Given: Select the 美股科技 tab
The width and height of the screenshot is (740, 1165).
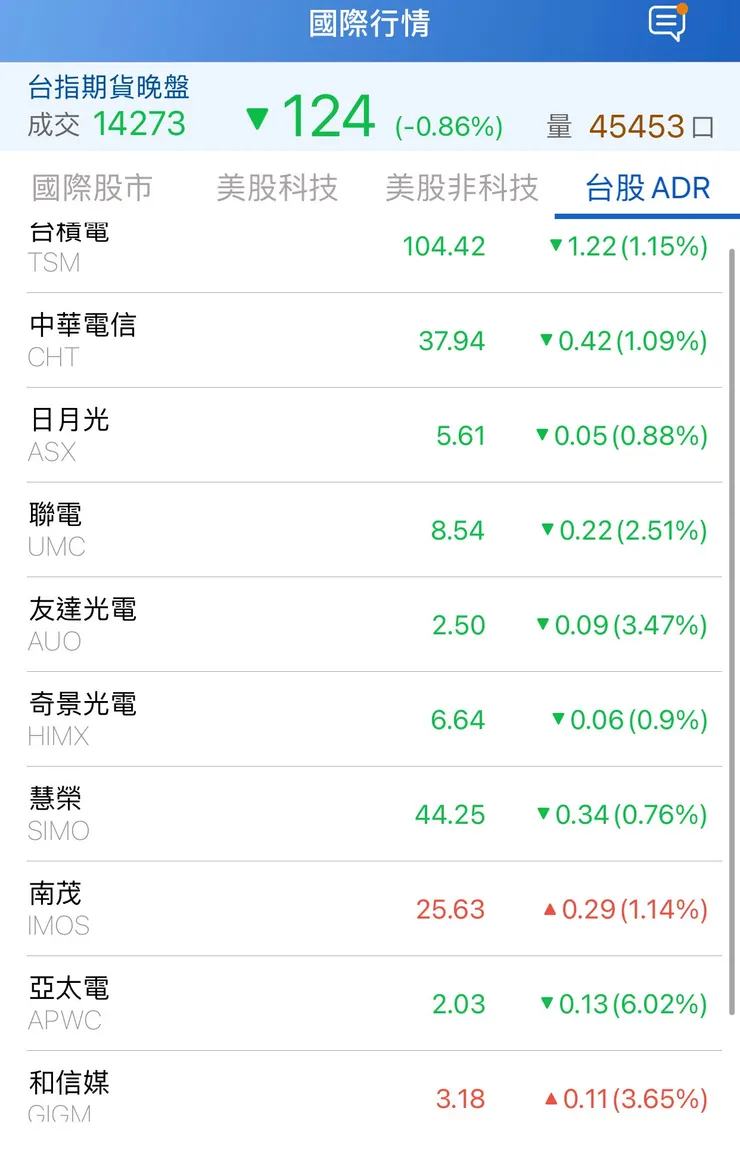Looking at the screenshot, I should tap(278, 187).
